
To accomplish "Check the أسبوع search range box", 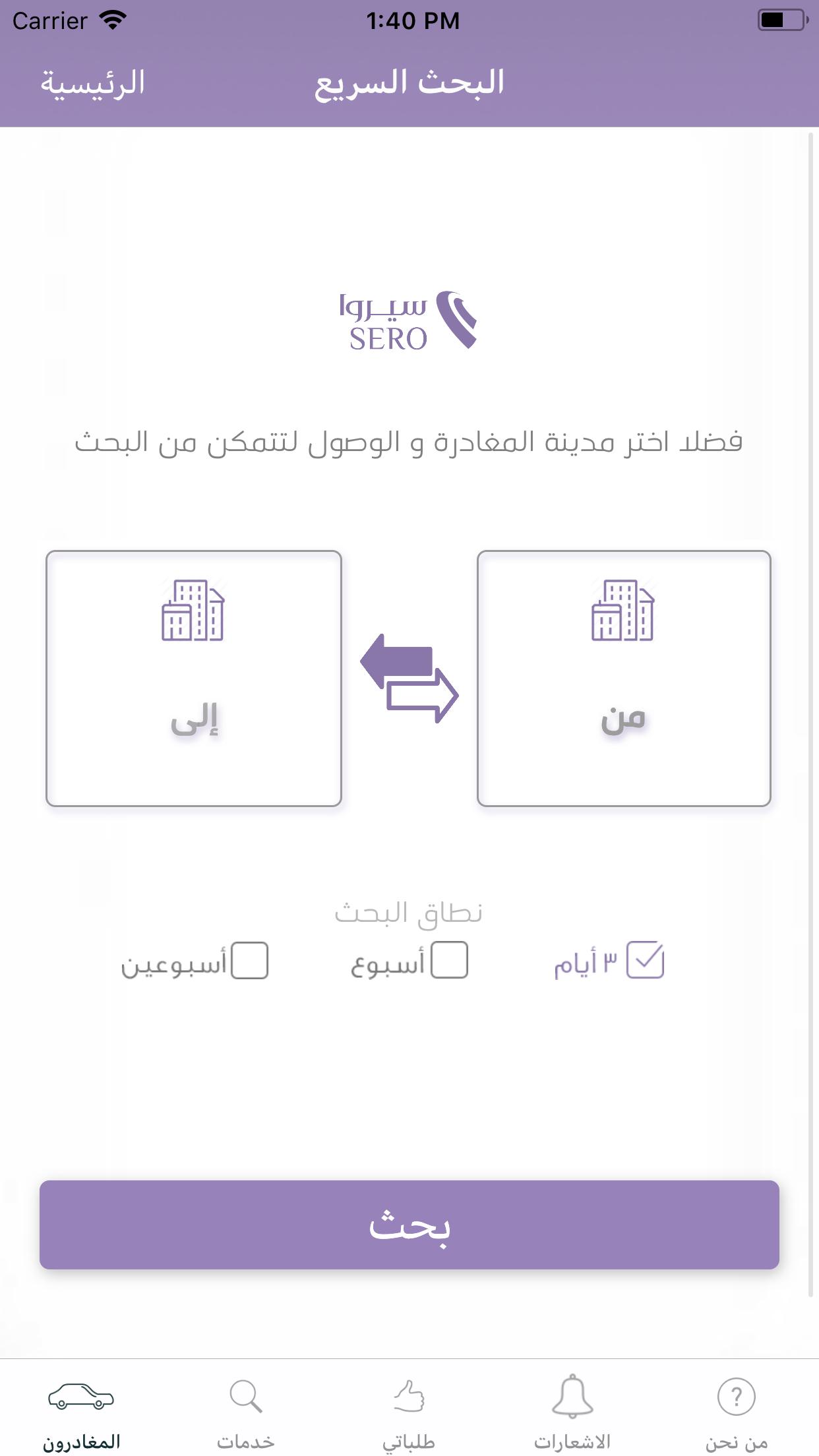I will pos(449,960).
